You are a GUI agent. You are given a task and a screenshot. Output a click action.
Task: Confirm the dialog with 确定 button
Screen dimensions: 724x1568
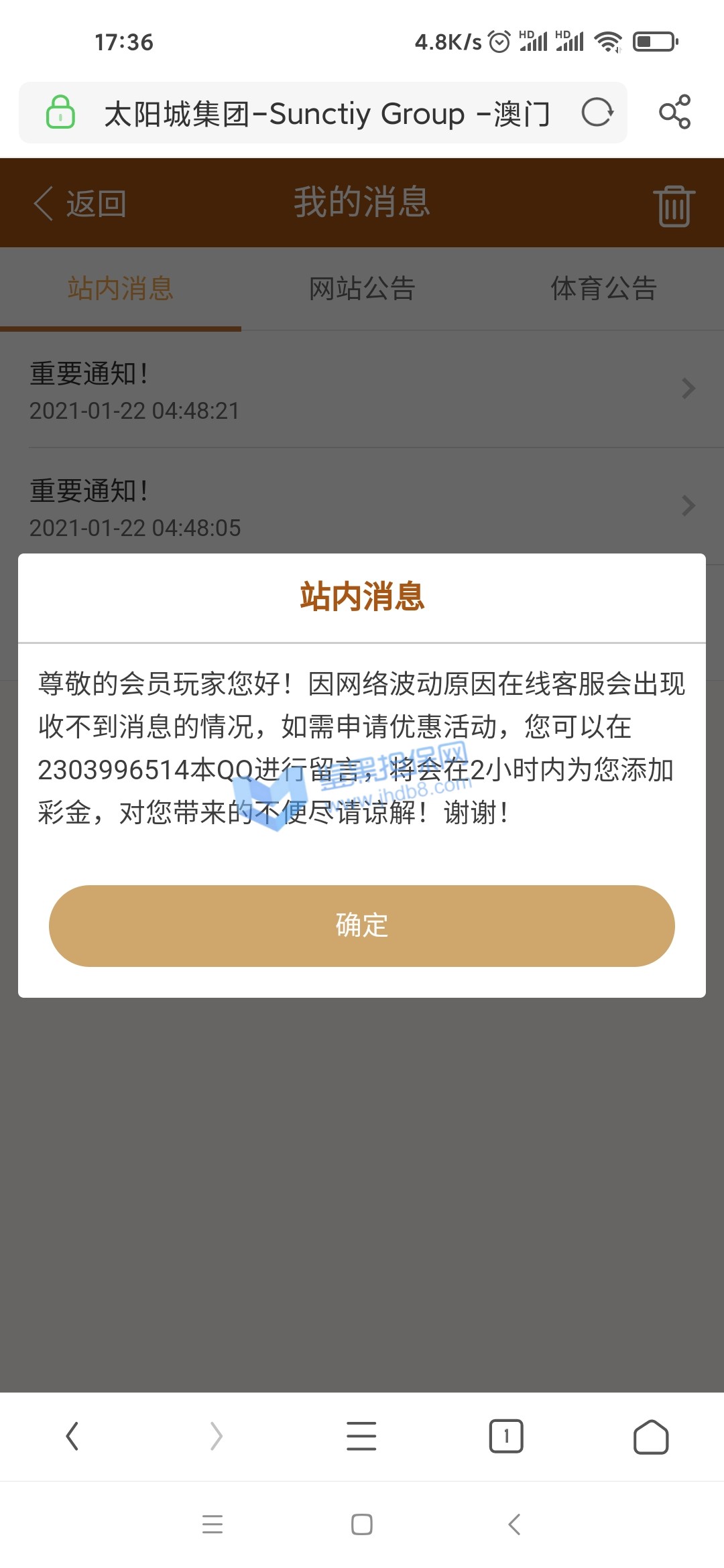(x=361, y=925)
